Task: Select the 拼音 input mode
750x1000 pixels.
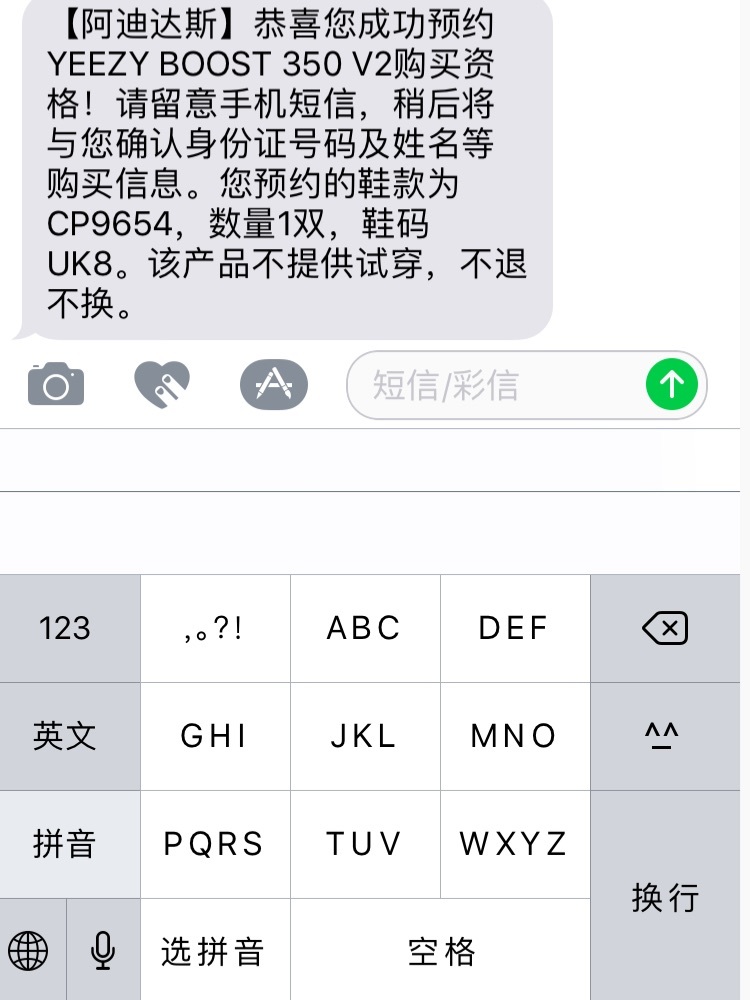Action: pyautogui.click(x=65, y=844)
